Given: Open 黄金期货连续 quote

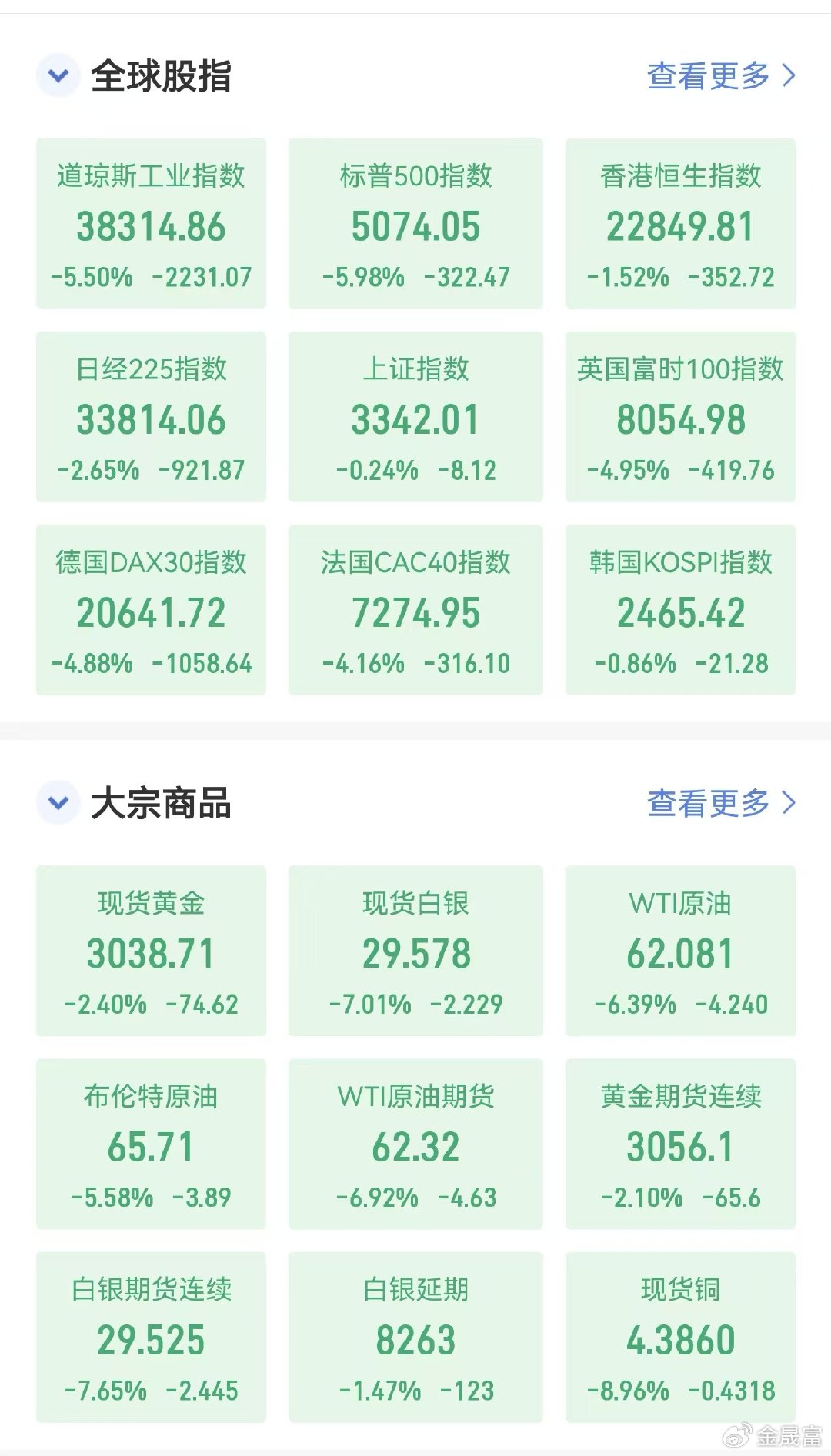Looking at the screenshot, I should [x=680, y=1144].
